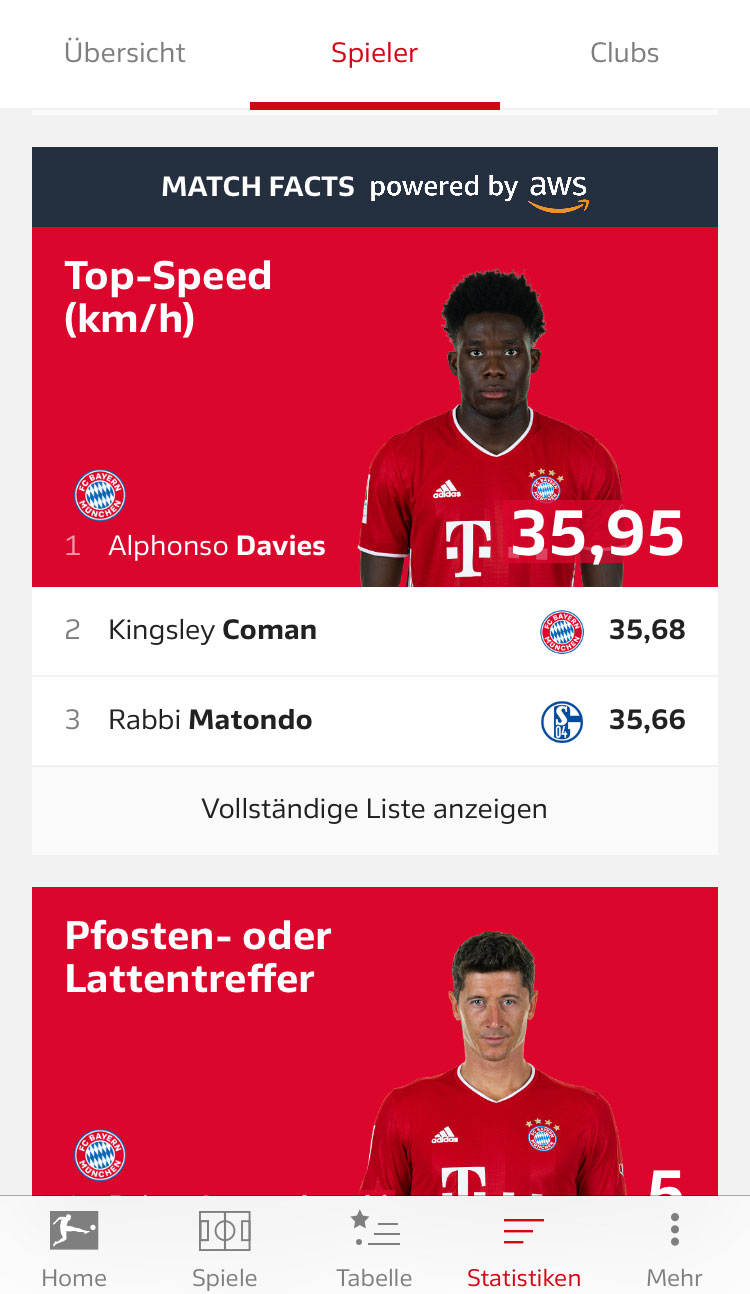Open the Tabelle tab

(375, 1247)
